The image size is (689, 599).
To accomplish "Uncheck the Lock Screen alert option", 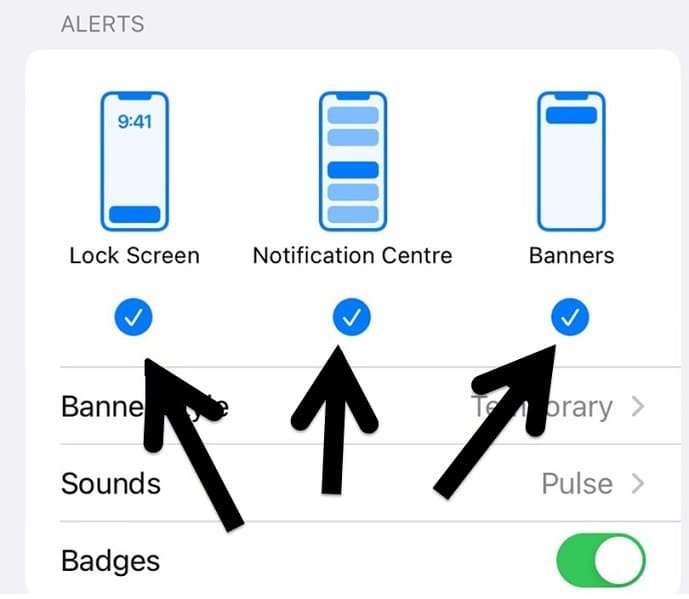I will pos(134,318).
